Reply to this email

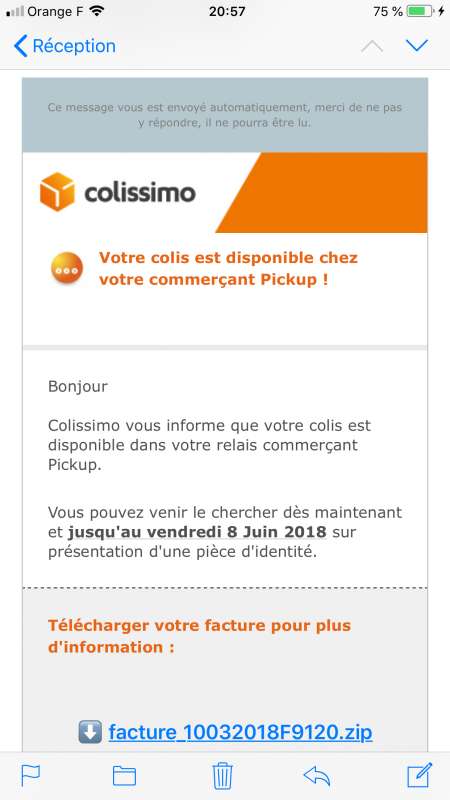317,776
